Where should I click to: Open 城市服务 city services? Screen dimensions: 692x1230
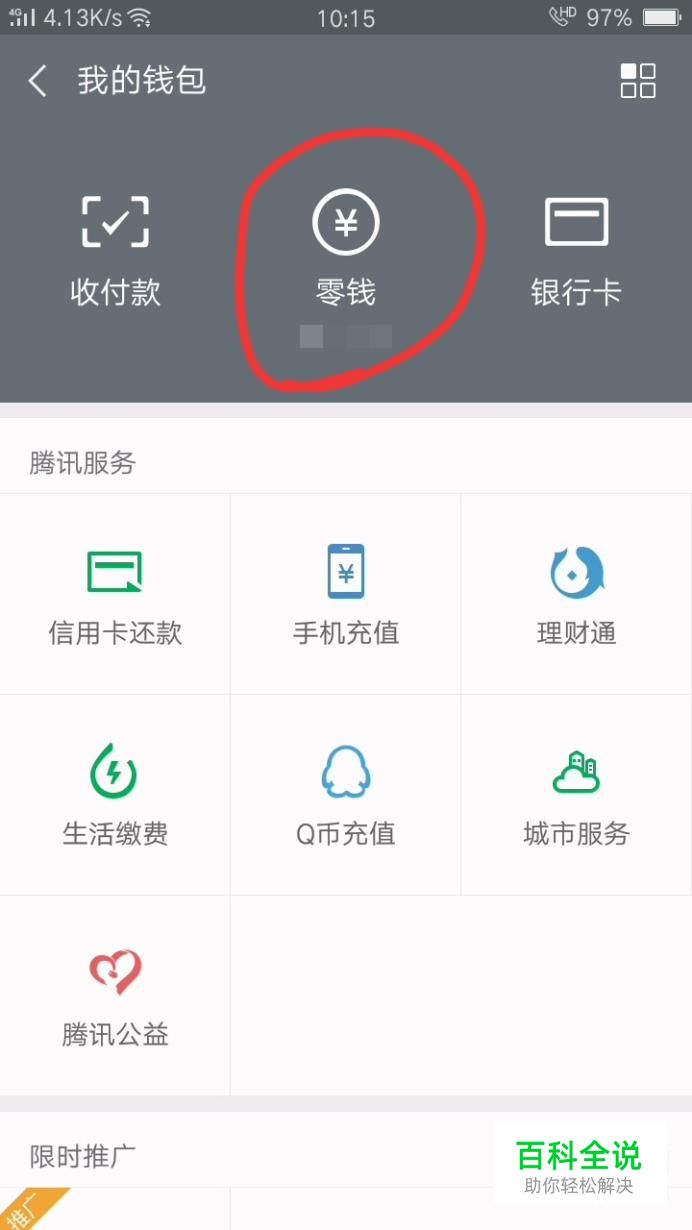click(576, 795)
